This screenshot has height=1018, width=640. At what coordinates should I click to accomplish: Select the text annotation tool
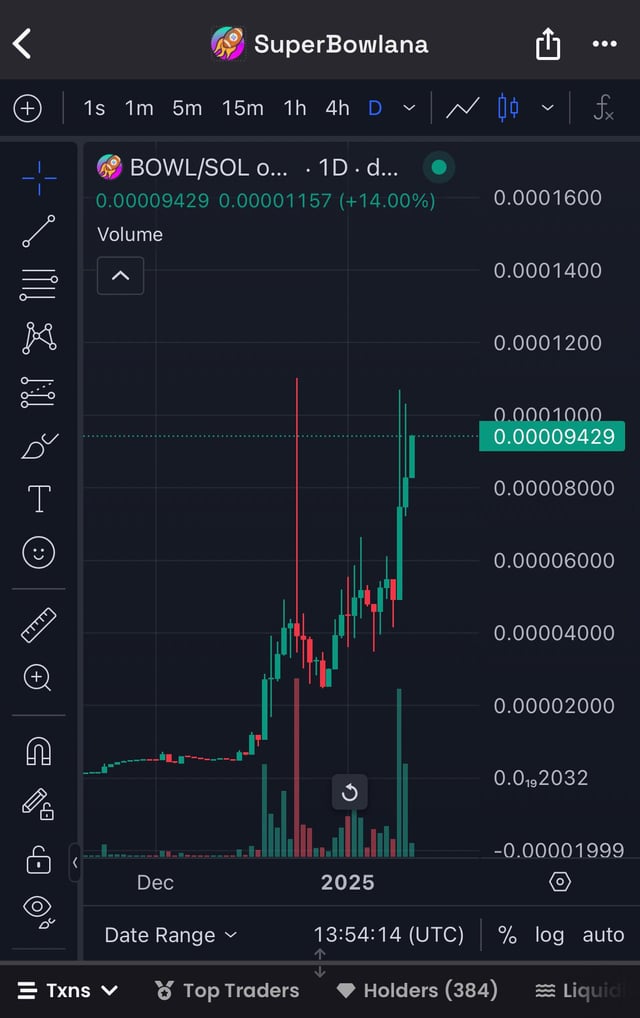(x=38, y=499)
